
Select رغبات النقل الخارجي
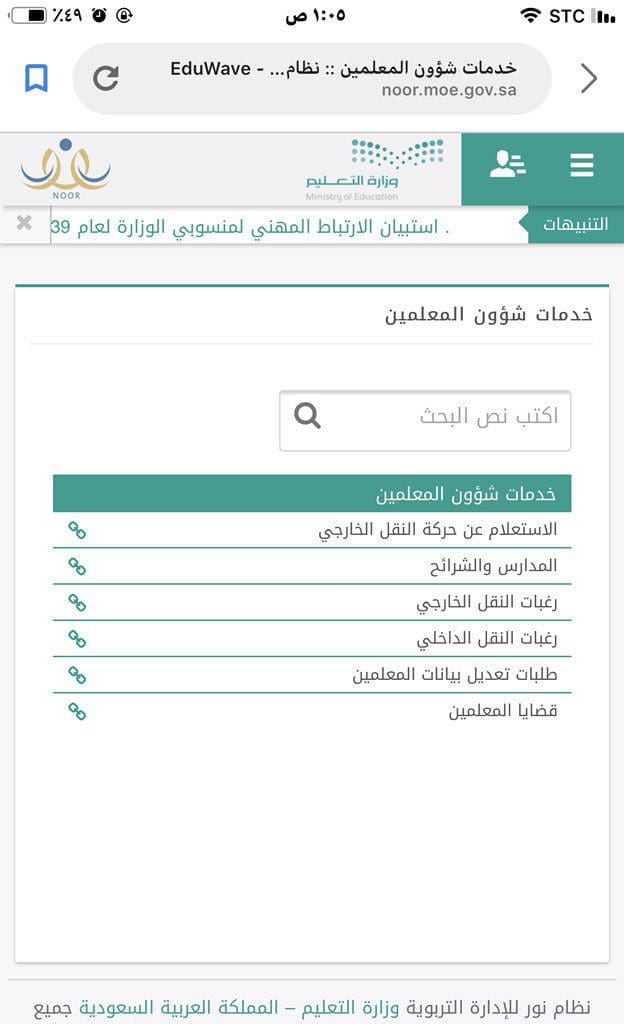(312, 602)
